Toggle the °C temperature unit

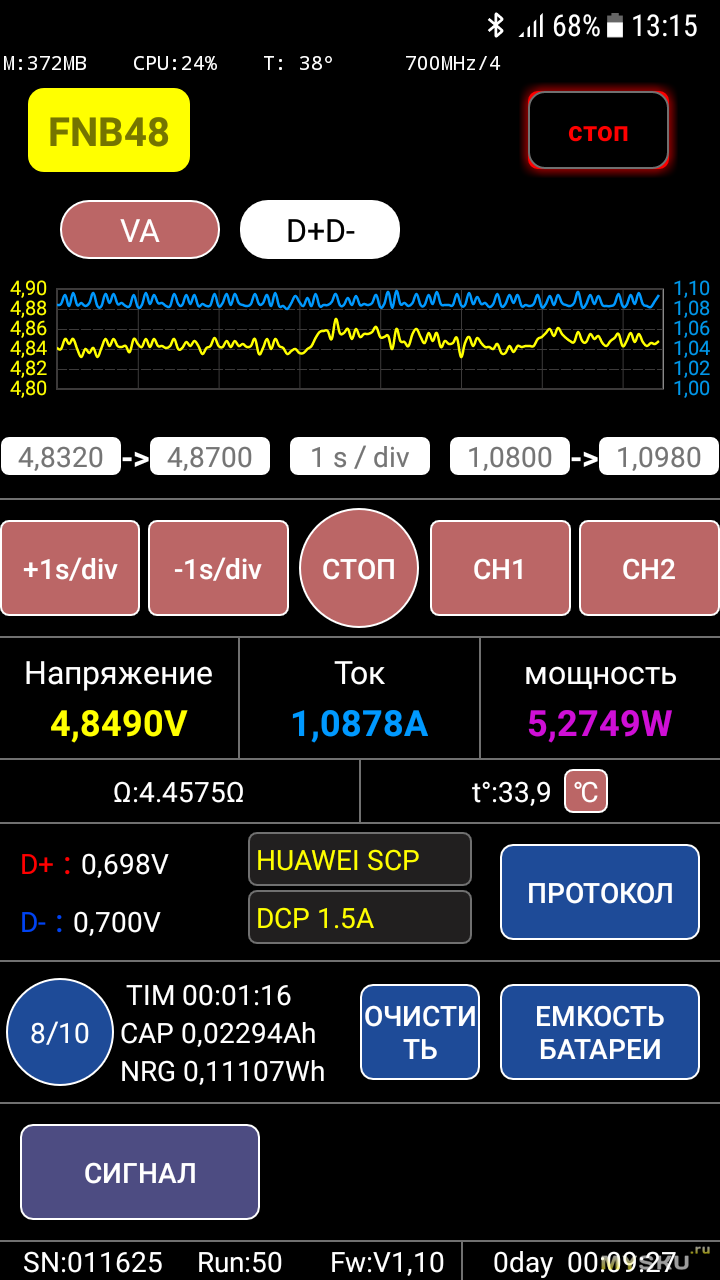click(586, 792)
